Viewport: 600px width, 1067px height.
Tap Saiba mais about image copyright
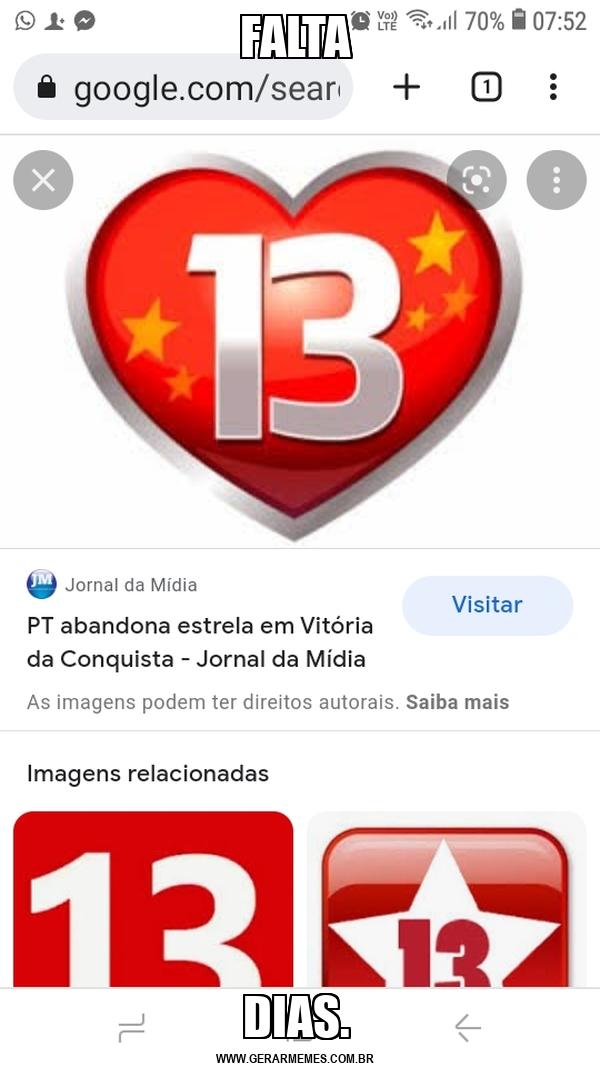point(457,702)
